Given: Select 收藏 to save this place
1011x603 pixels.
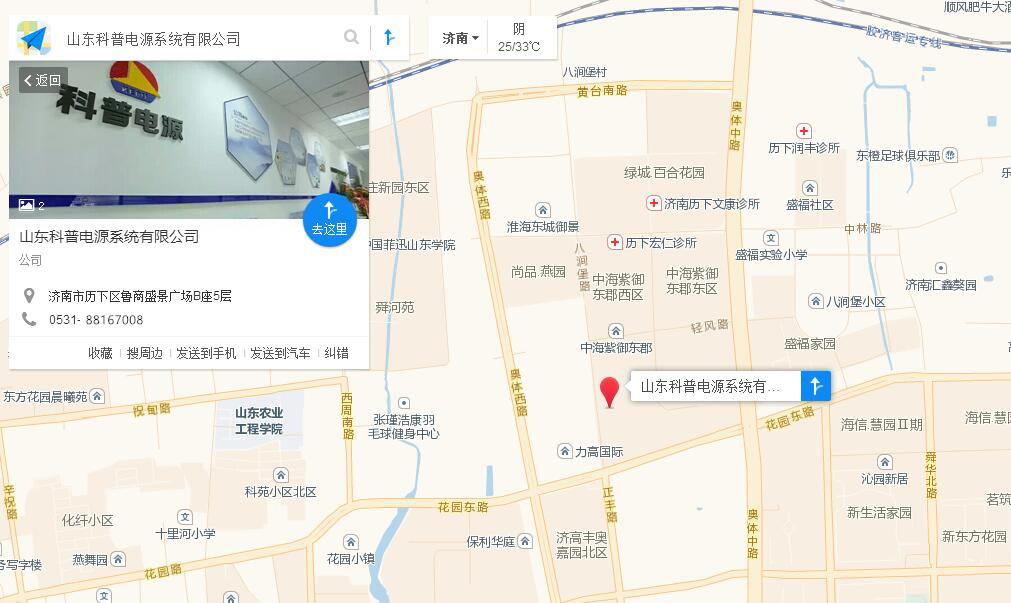Looking at the screenshot, I should click(x=100, y=353).
